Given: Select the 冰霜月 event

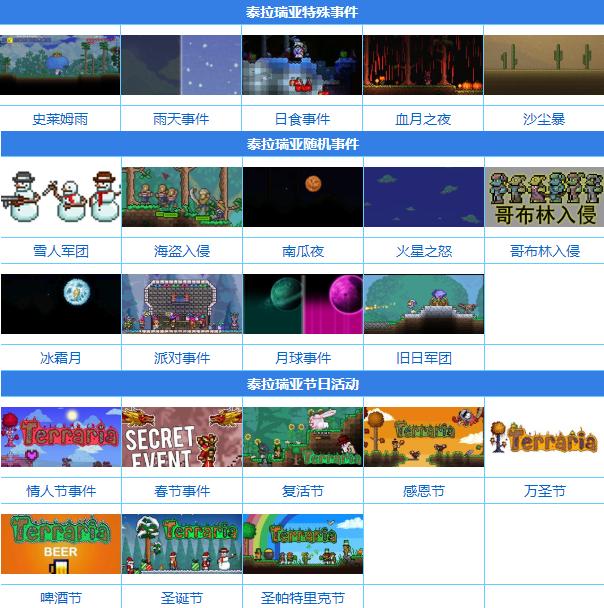Looking at the screenshot, I should [60, 357].
